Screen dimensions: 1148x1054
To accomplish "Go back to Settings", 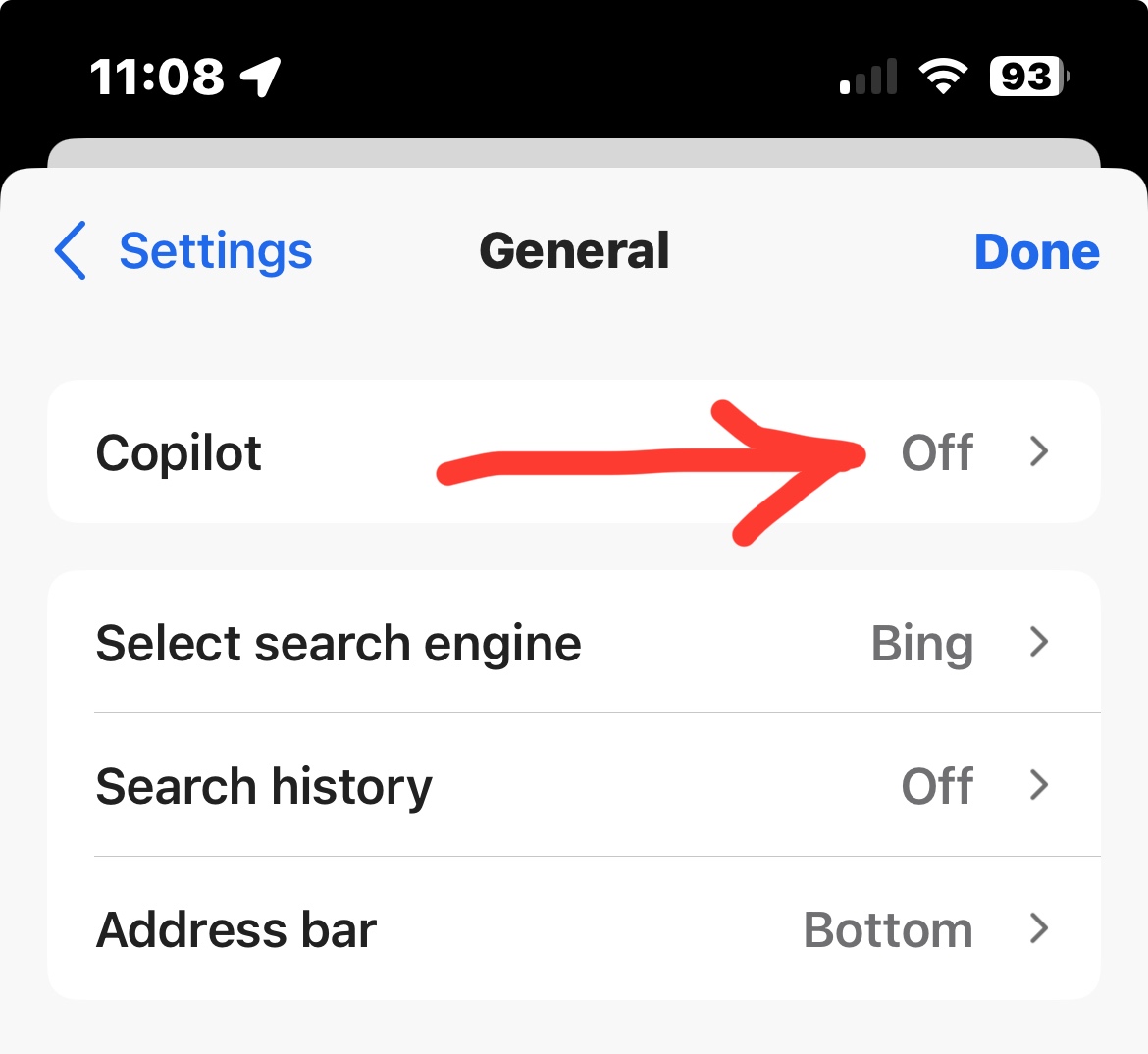I will pyautogui.click(x=184, y=251).
